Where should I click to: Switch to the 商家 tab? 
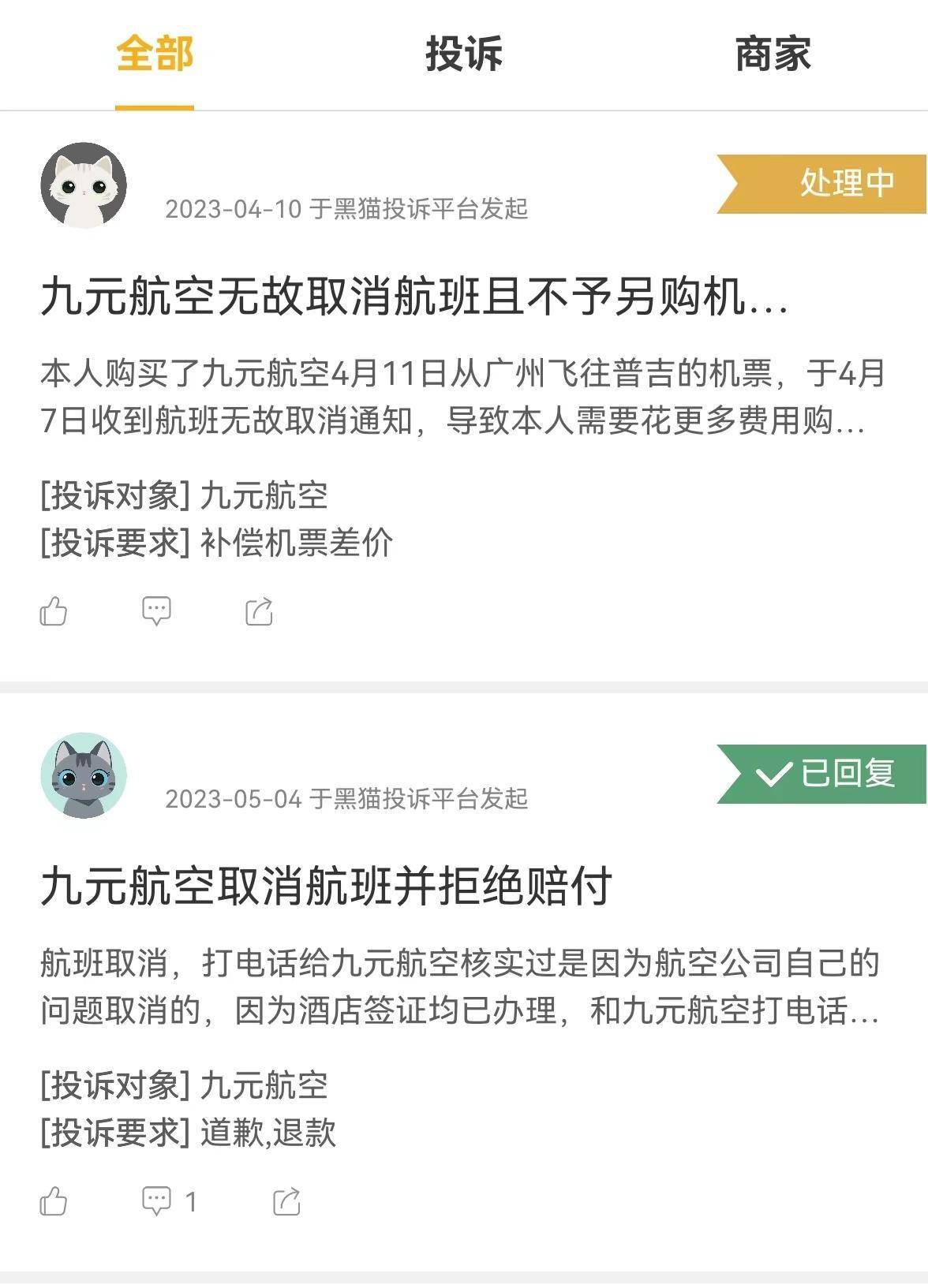[773, 54]
